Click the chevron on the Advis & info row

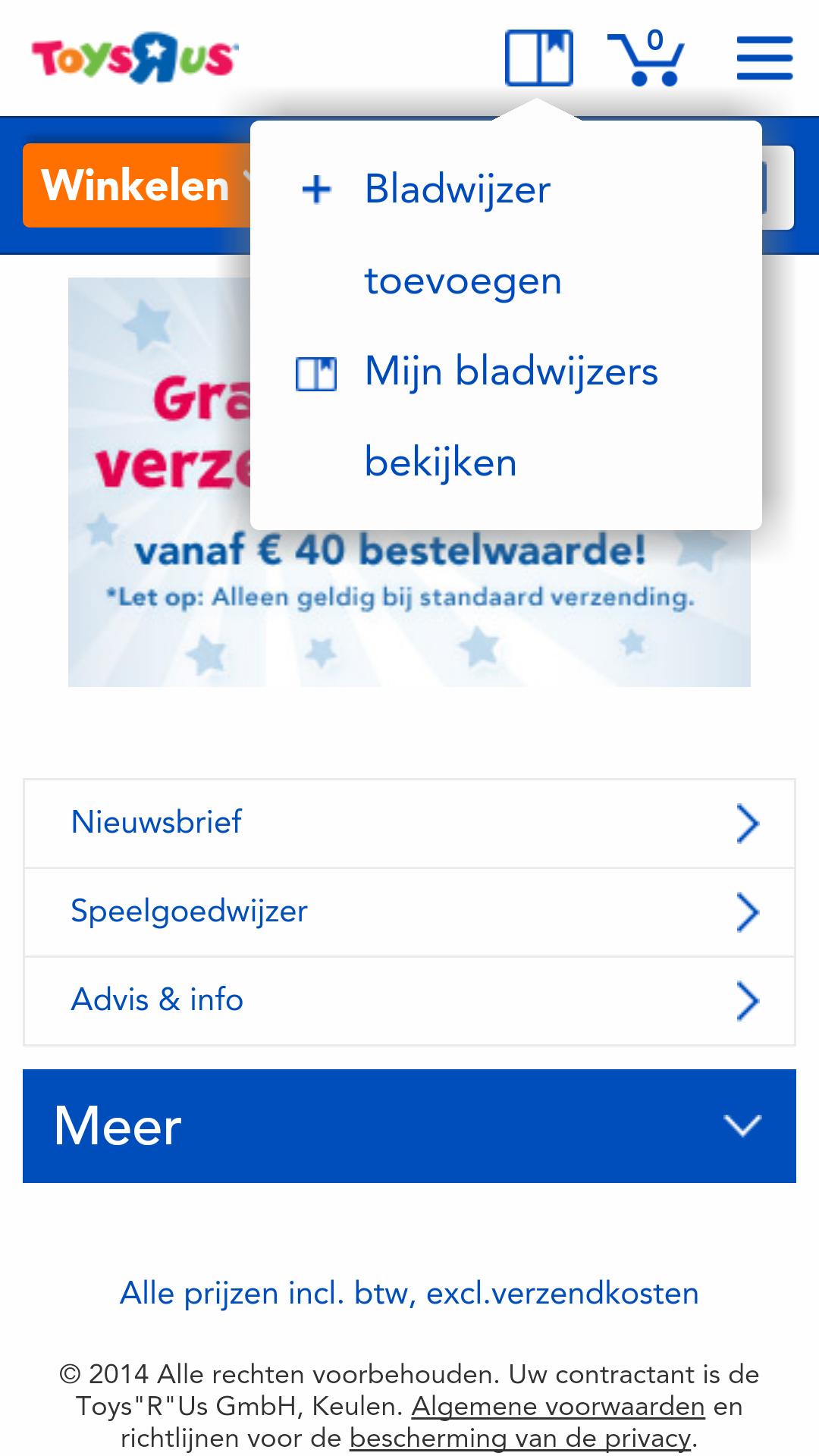click(747, 1000)
